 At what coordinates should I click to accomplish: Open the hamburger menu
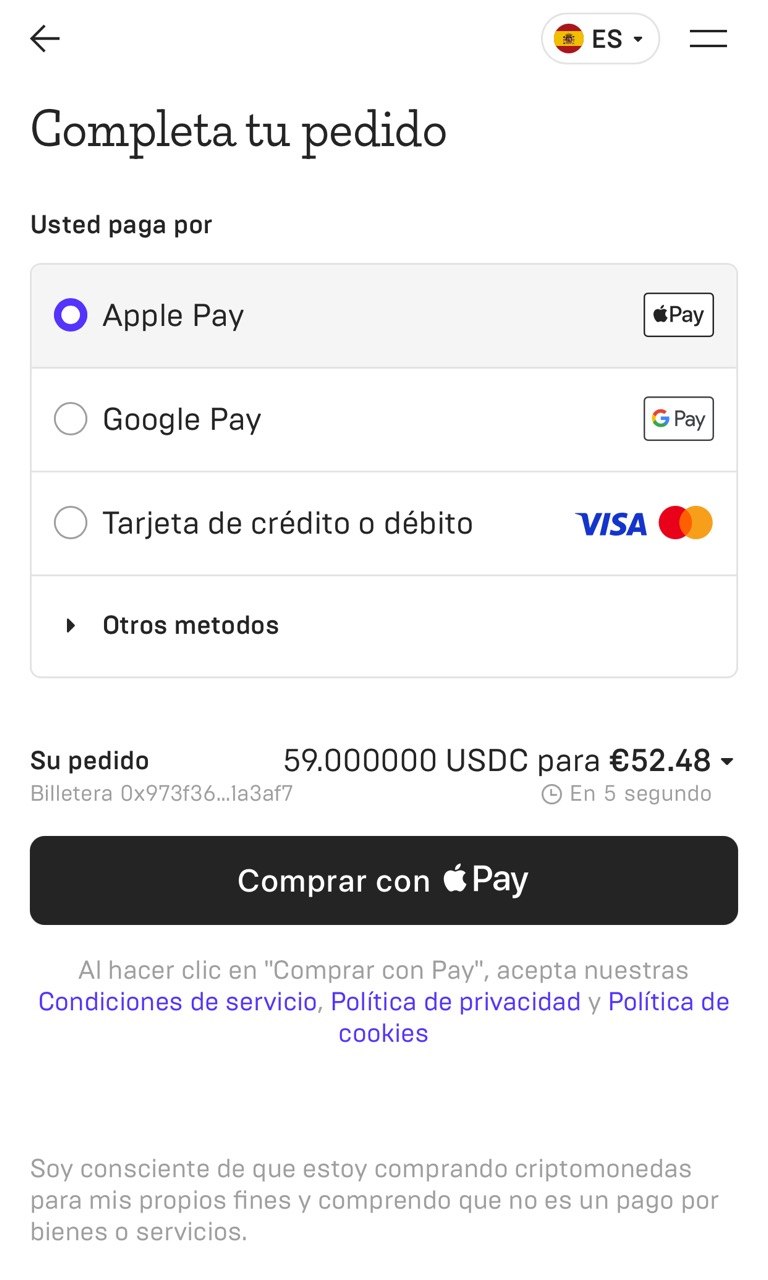click(x=708, y=39)
